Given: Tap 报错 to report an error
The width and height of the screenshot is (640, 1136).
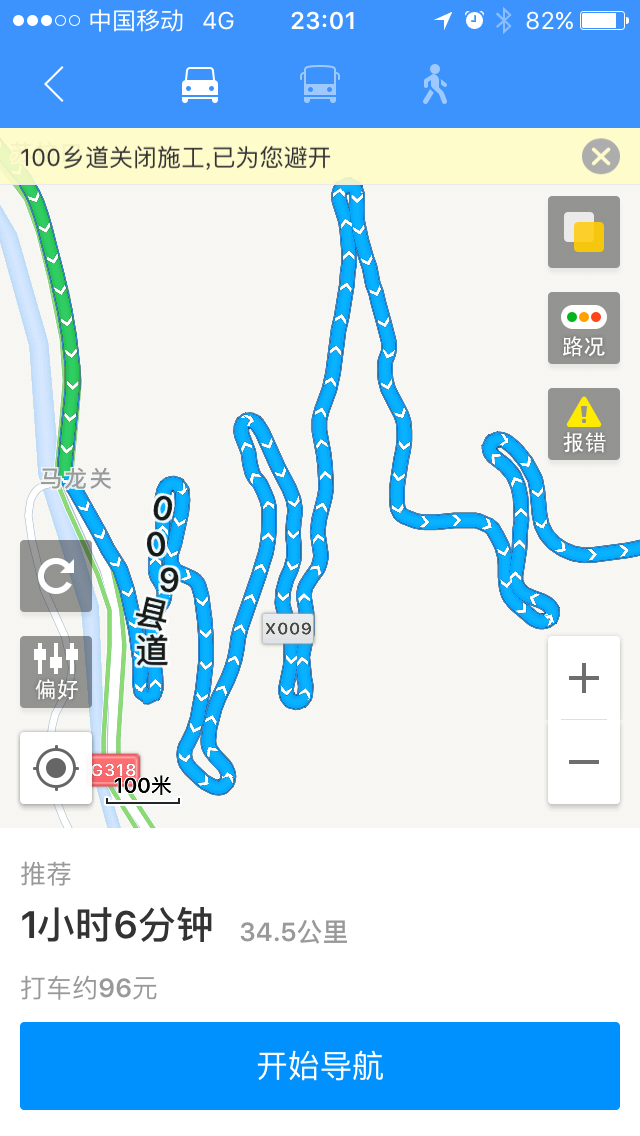Looking at the screenshot, I should tap(584, 424).
